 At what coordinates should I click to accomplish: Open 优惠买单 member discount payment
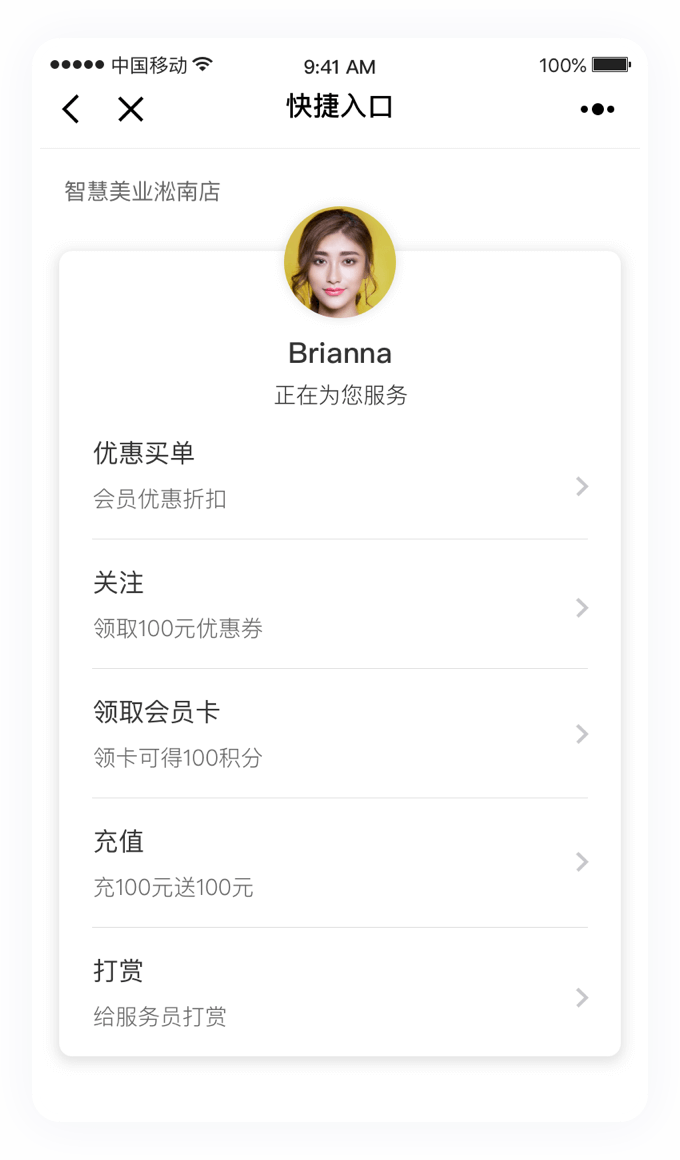click(x=340, y=475)
